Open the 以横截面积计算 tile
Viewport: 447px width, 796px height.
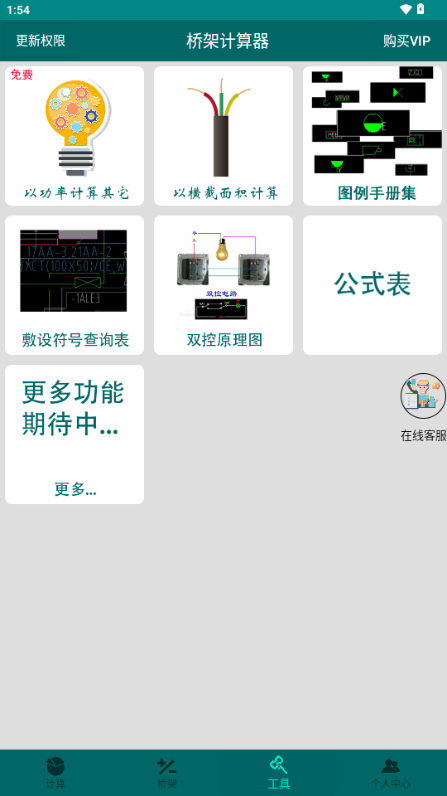tap(223, 136)
